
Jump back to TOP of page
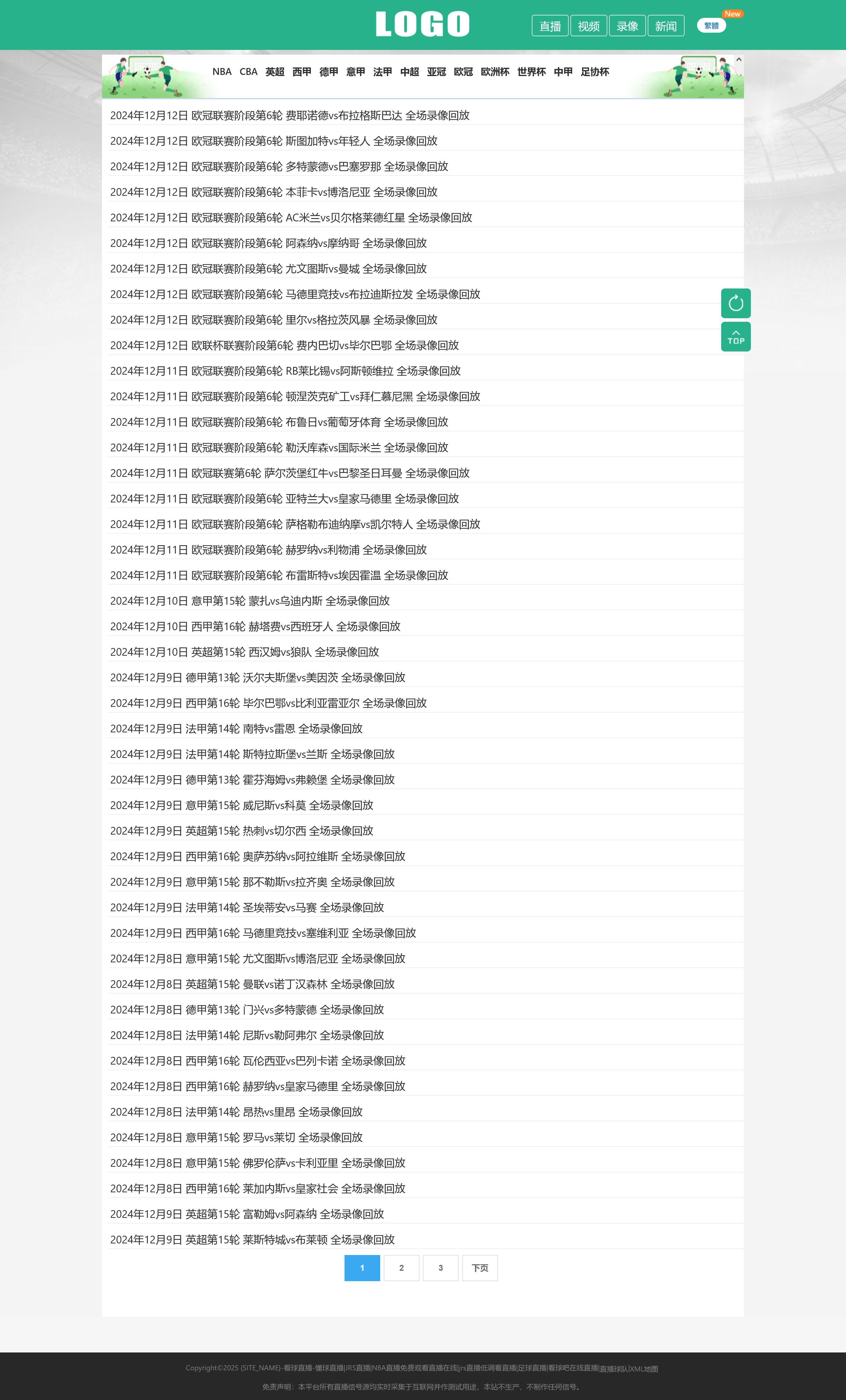point(736,337)
